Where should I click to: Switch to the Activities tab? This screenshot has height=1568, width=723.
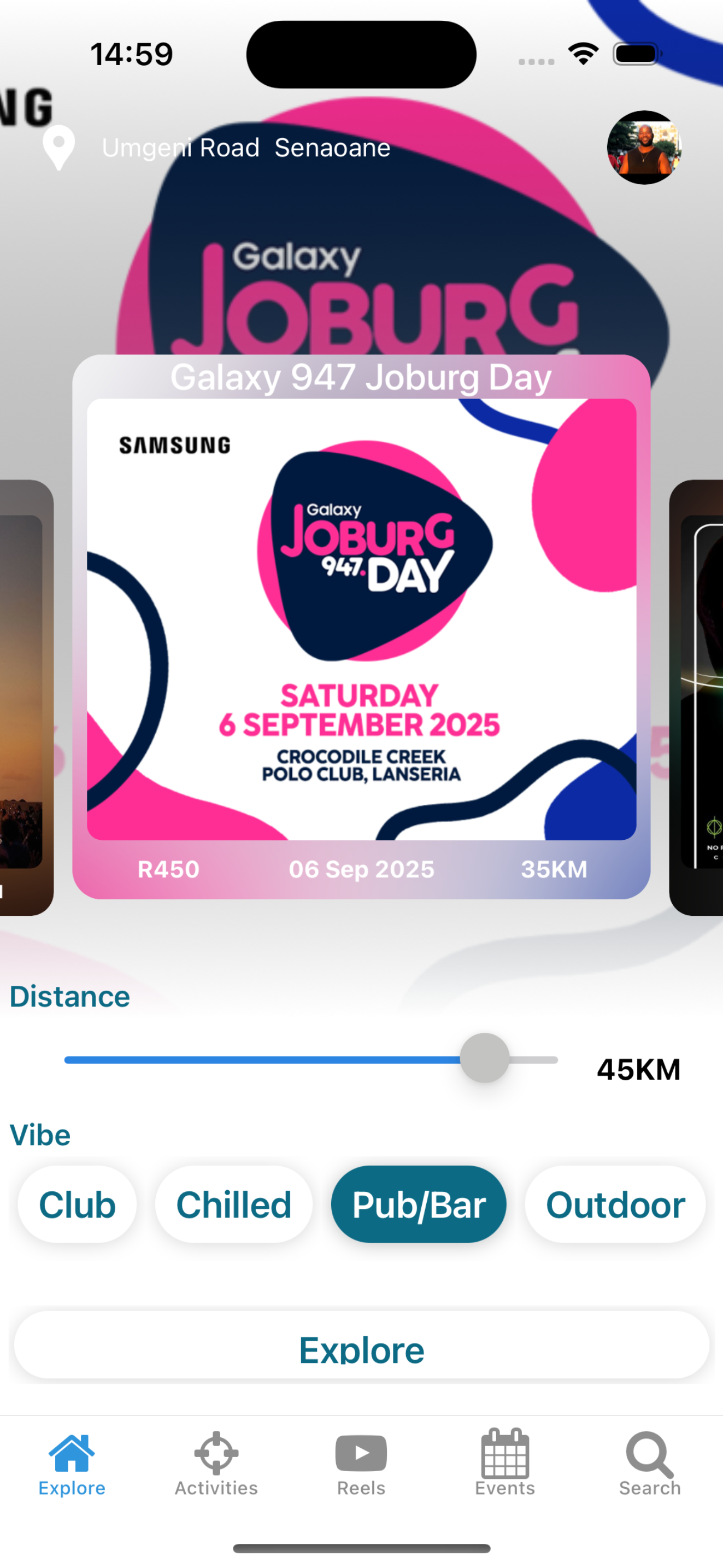(x=216, y=1462)
